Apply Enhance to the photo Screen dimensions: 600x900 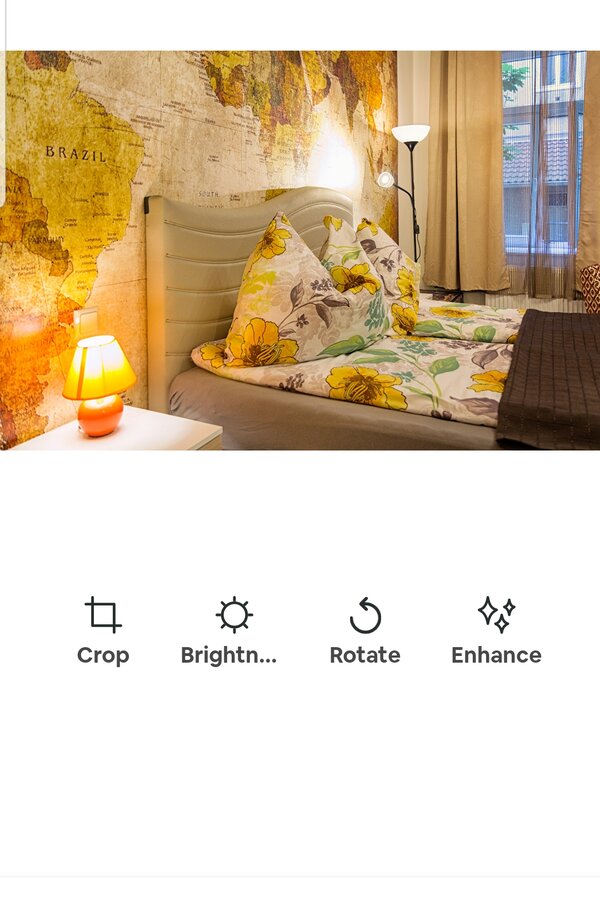pyautogui.click(x=496, y=631)
